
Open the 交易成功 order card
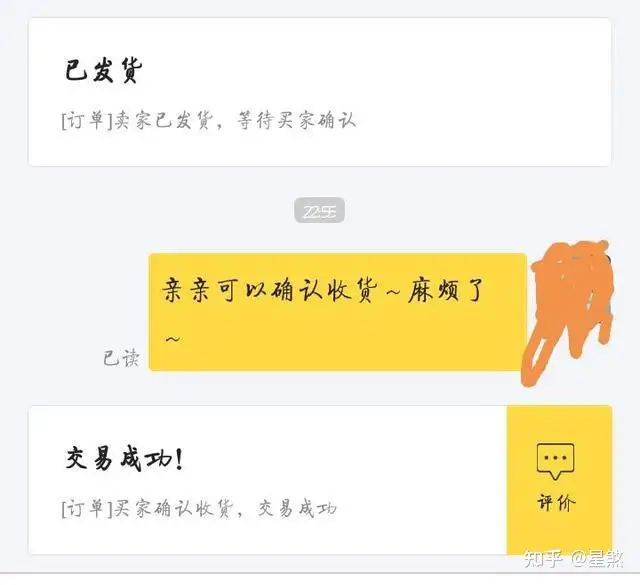(x=267, y=480)
